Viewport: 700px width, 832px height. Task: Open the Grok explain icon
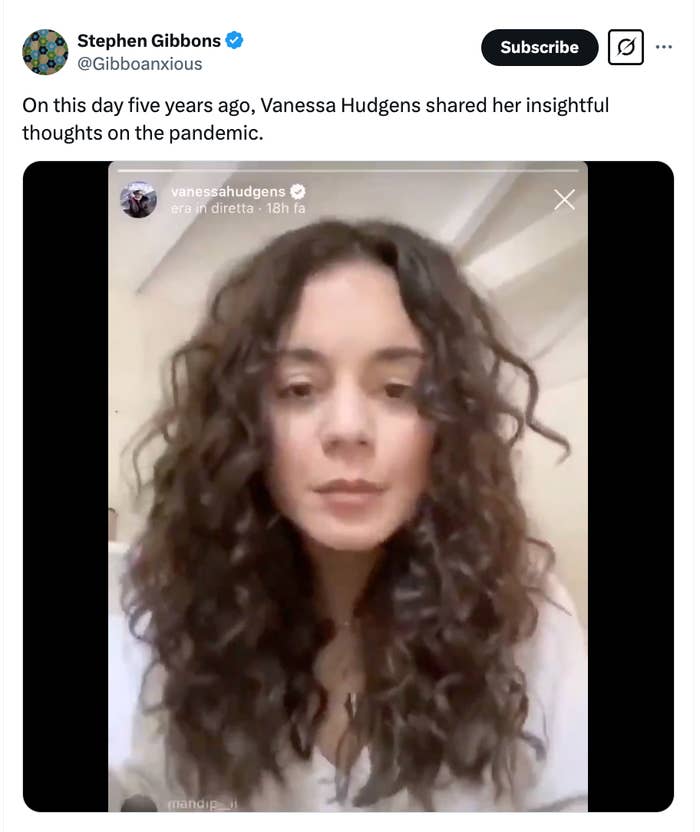[626, 47]
